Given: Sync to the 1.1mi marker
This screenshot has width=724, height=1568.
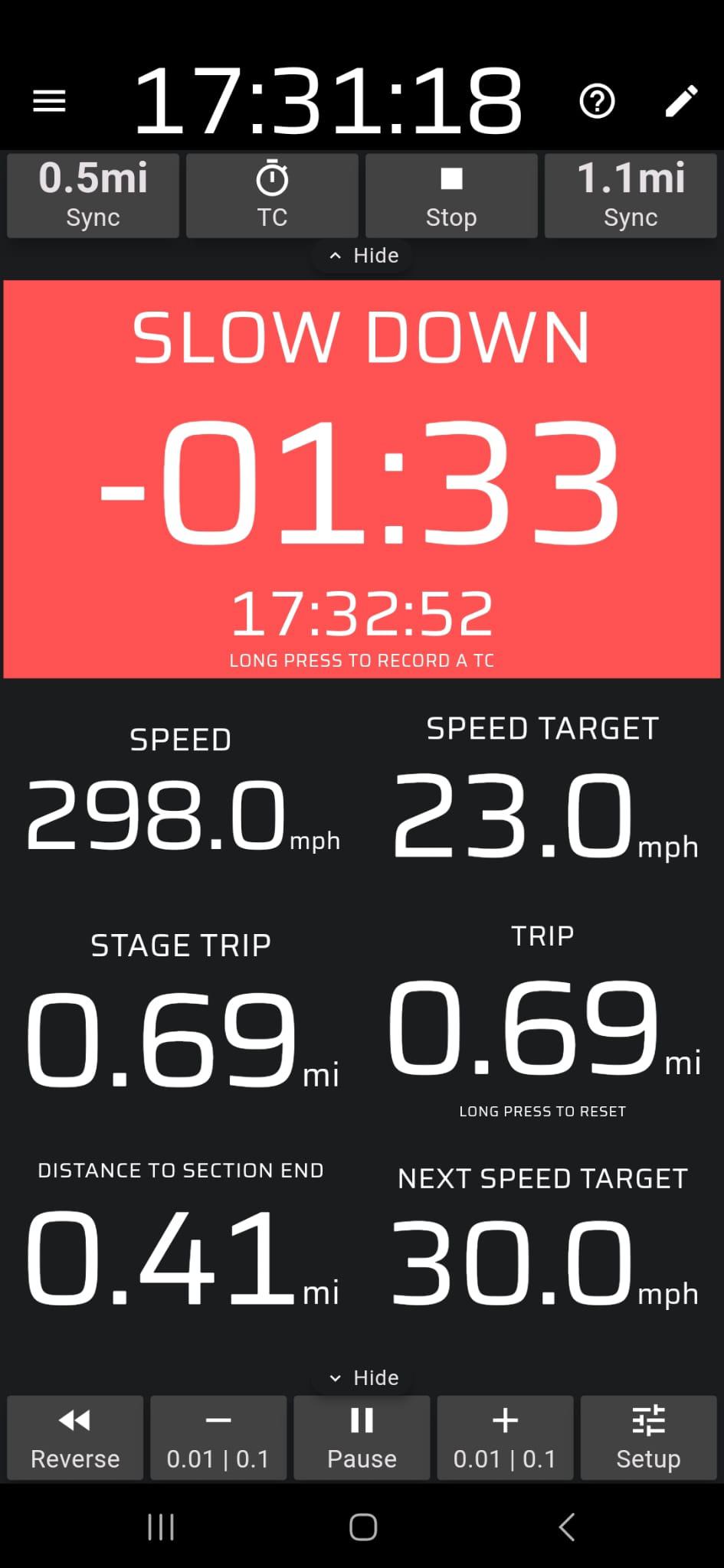Looking at the screenshot, I should 631,196.
